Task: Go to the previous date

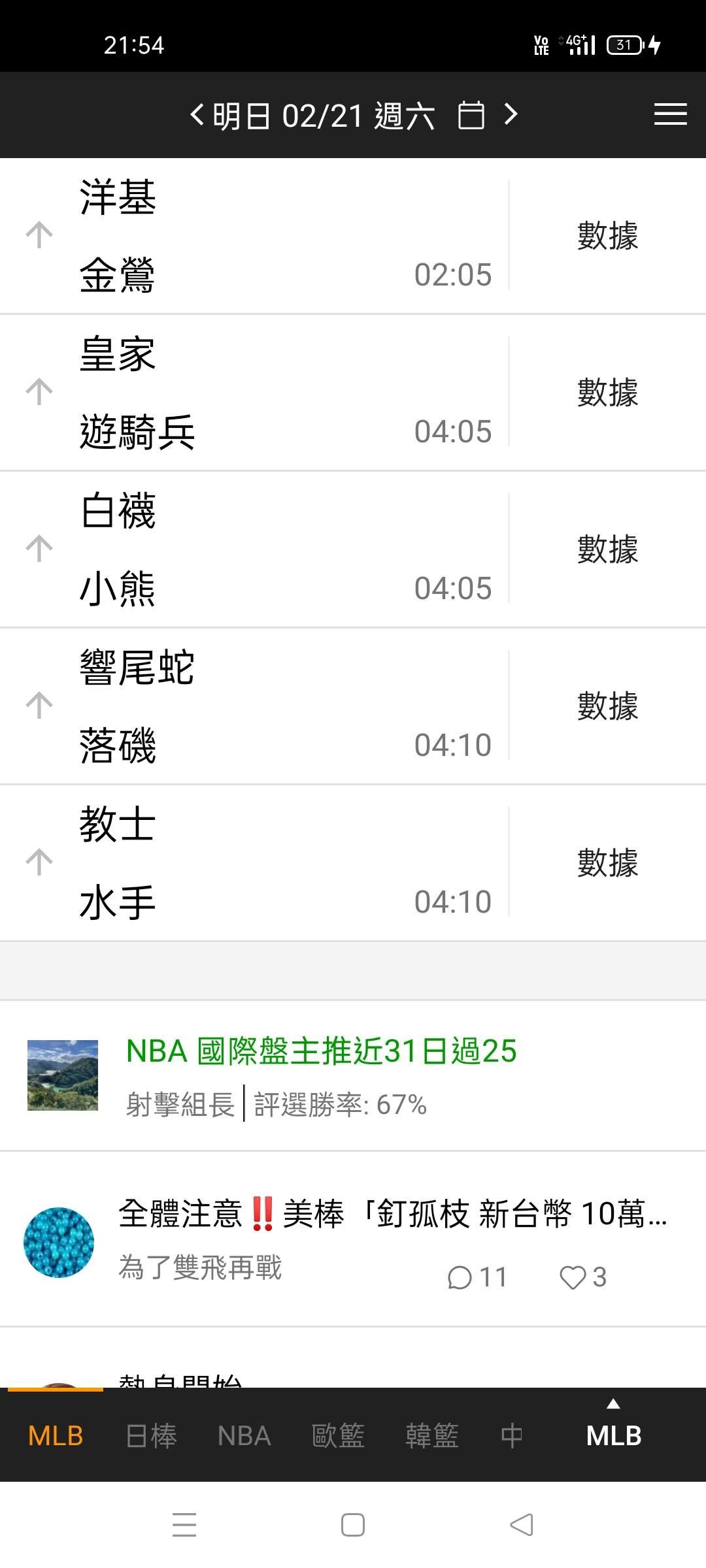Action: point(197,115)
